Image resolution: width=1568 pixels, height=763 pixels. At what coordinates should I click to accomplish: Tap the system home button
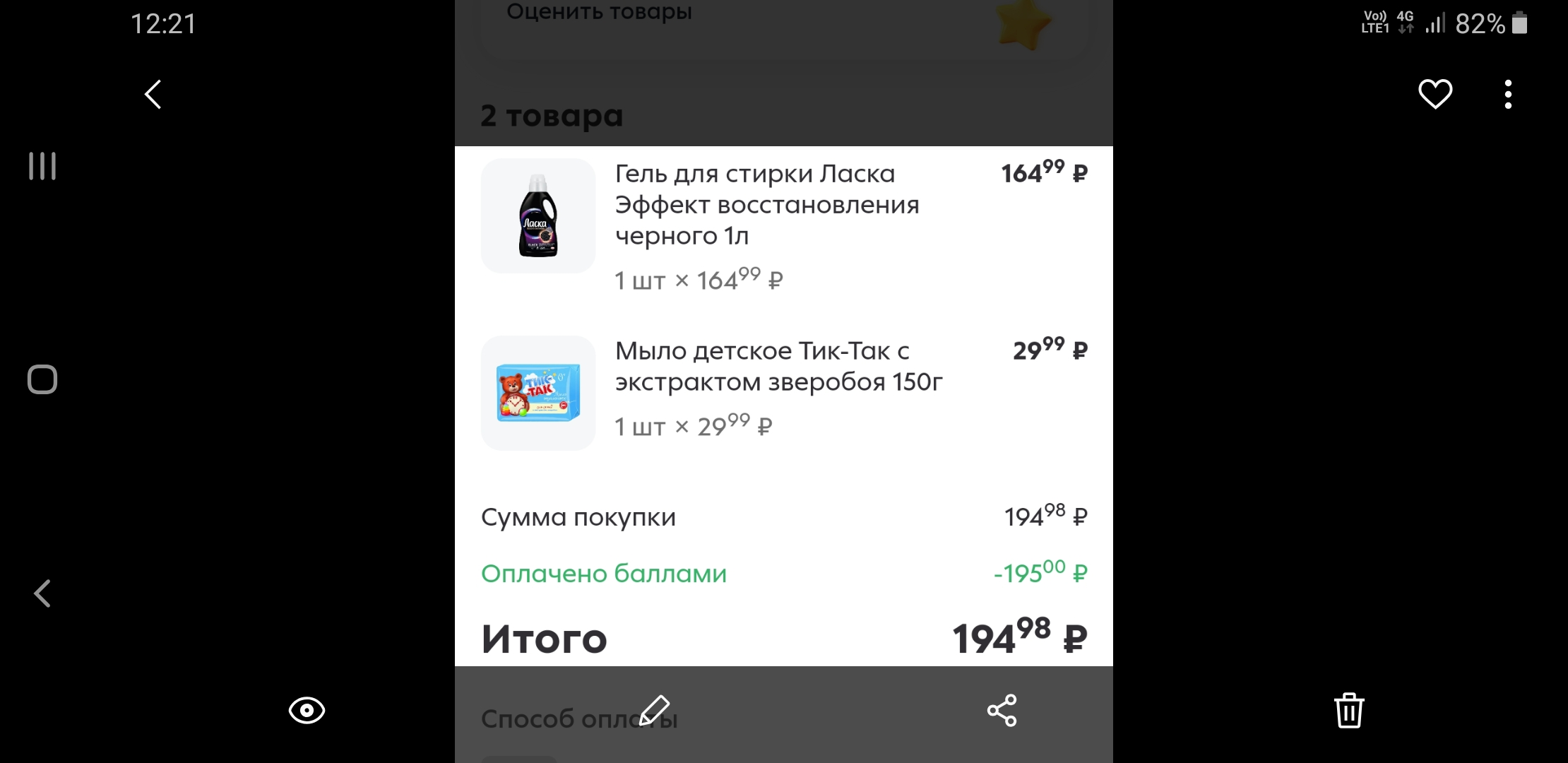[42, 379]
